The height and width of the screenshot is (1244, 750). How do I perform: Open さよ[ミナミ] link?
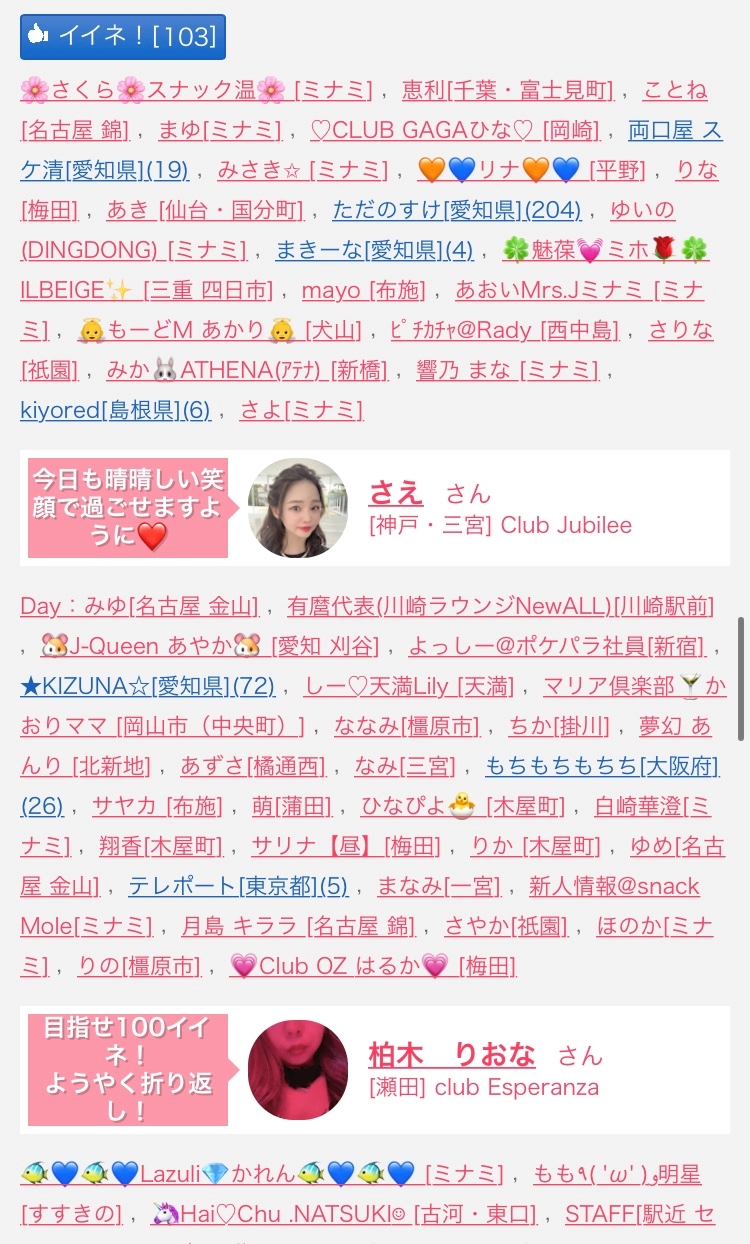[x=301, y=410]
